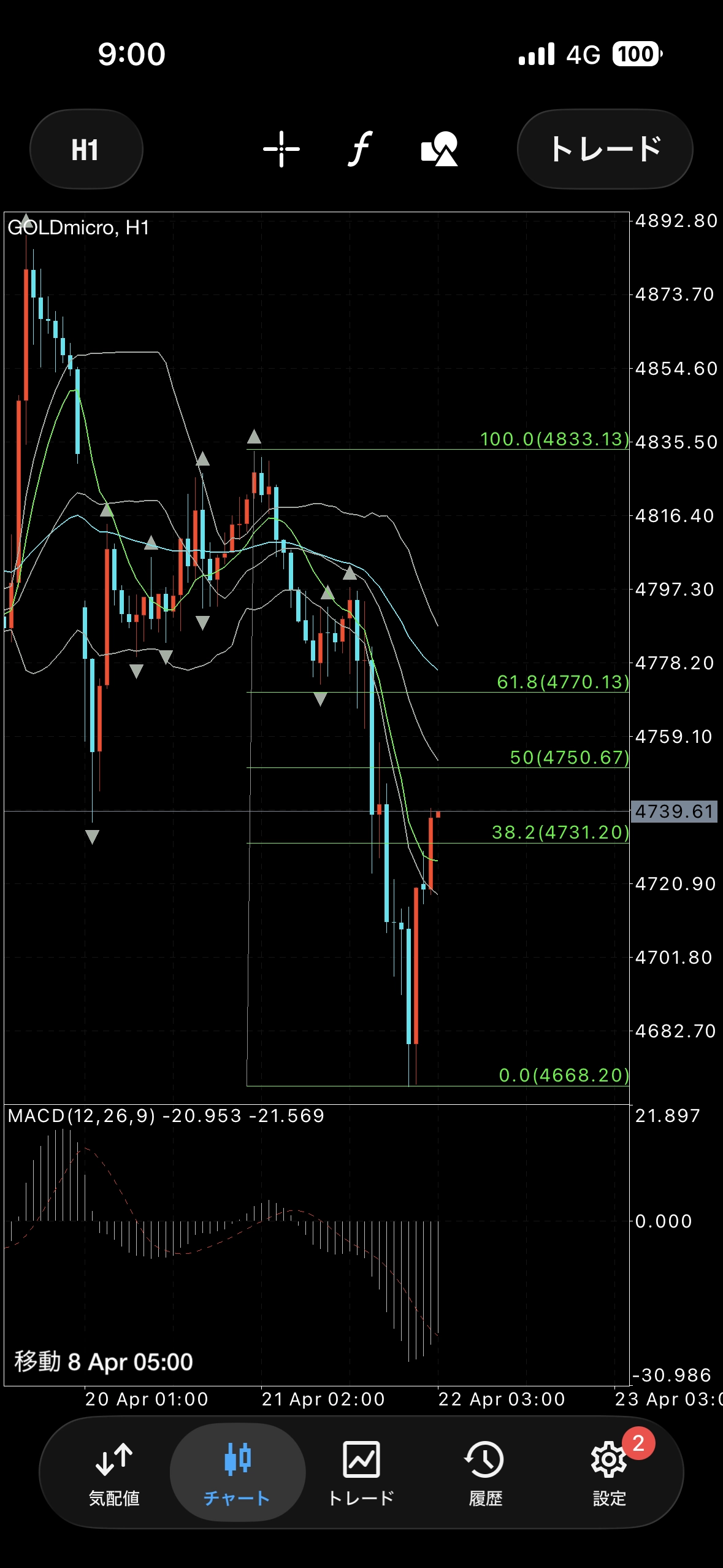The image size is (723, 1568).
Task: Change the H1 timeframe selector
Action: click(86, 150)
